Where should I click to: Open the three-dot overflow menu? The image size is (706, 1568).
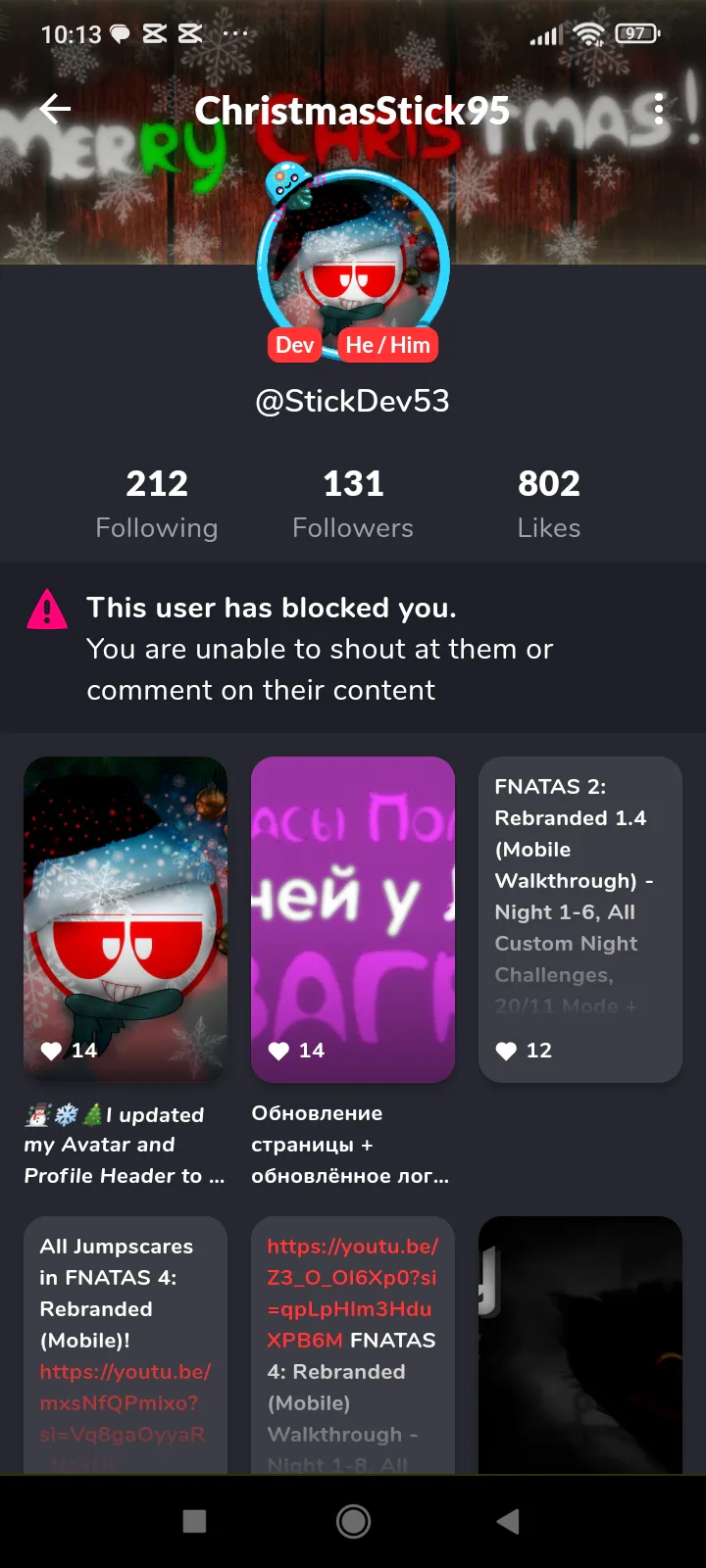659,109
